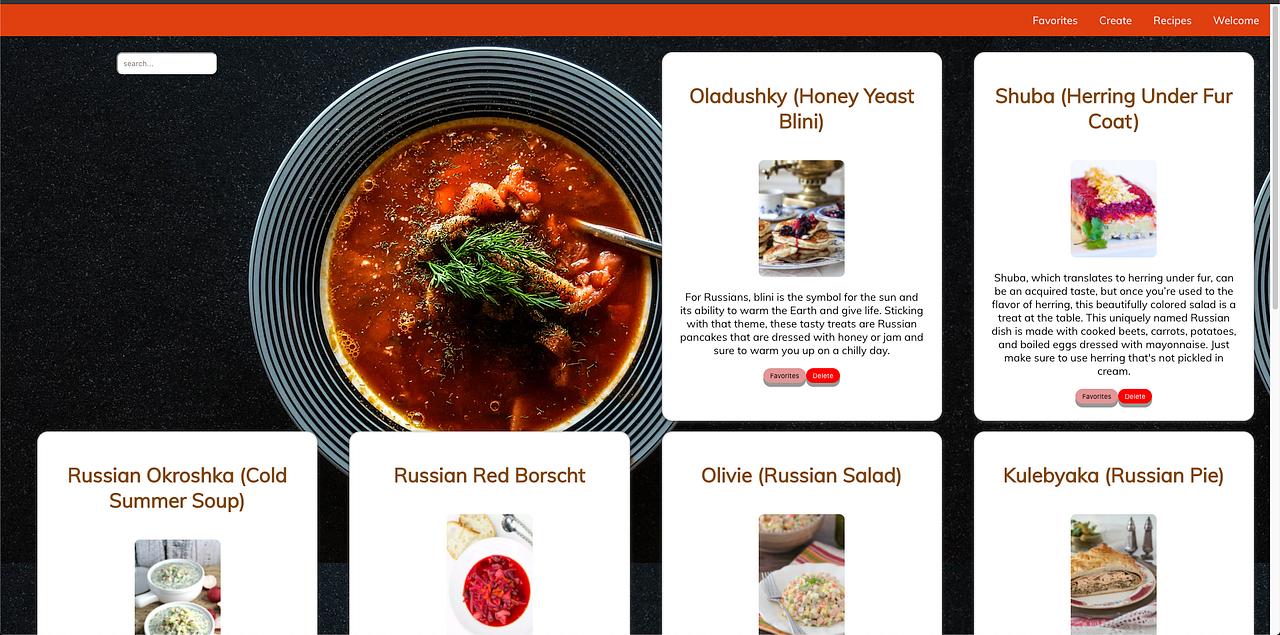Viewport: 1280px width, 635px height.
Task: View the Russian Red Borscht card
Action: (489, 476)
